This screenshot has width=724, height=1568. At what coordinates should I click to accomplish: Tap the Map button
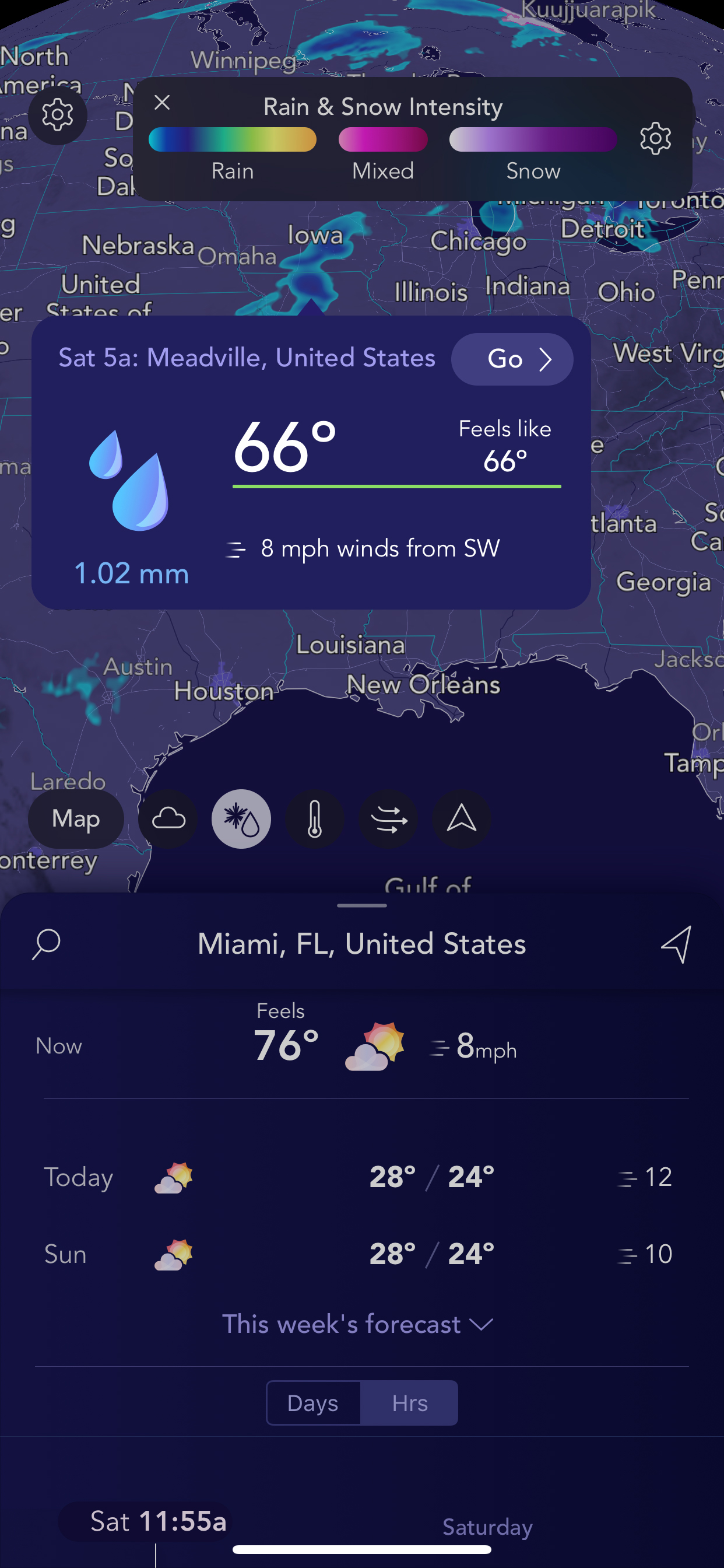click(x=76, y=818)
